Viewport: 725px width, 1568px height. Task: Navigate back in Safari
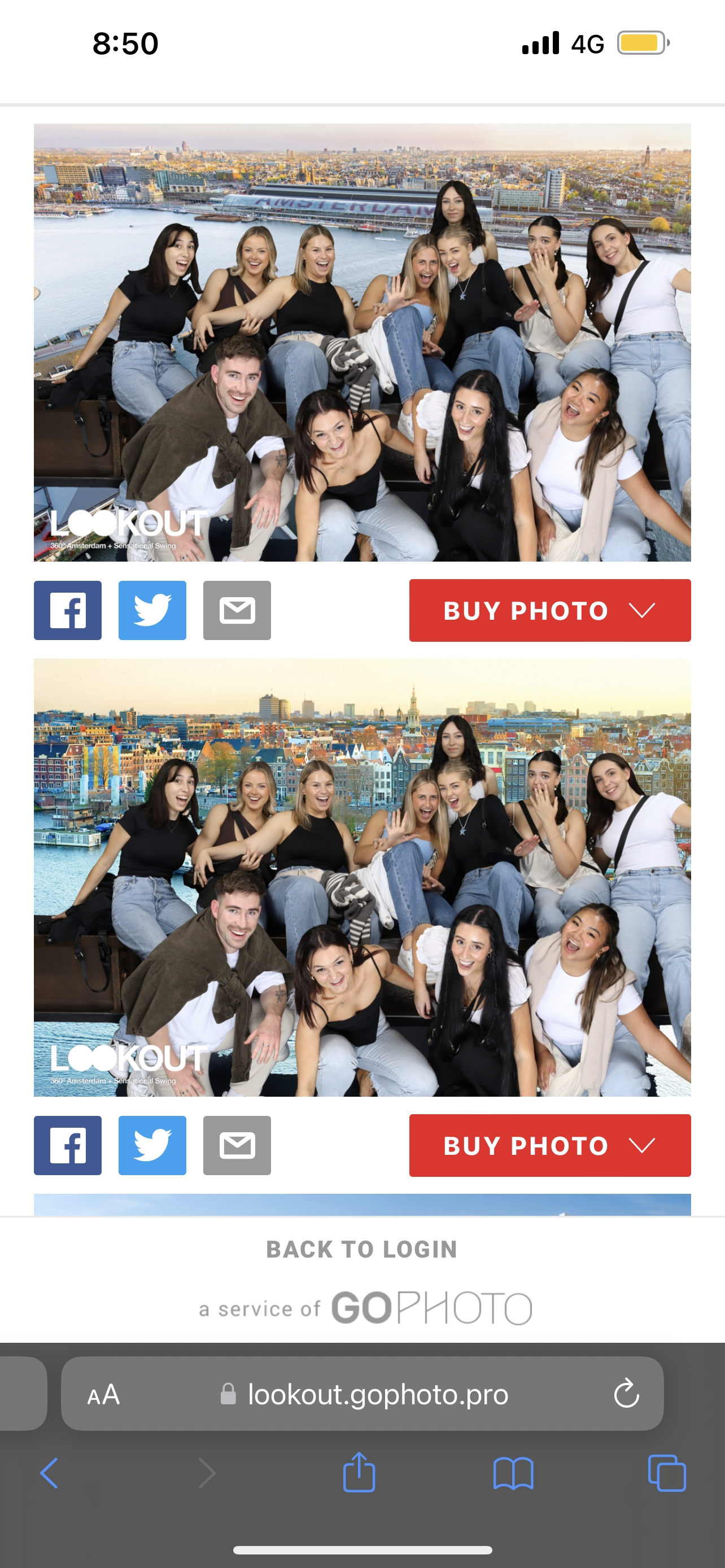click(x=49, y=1473)
